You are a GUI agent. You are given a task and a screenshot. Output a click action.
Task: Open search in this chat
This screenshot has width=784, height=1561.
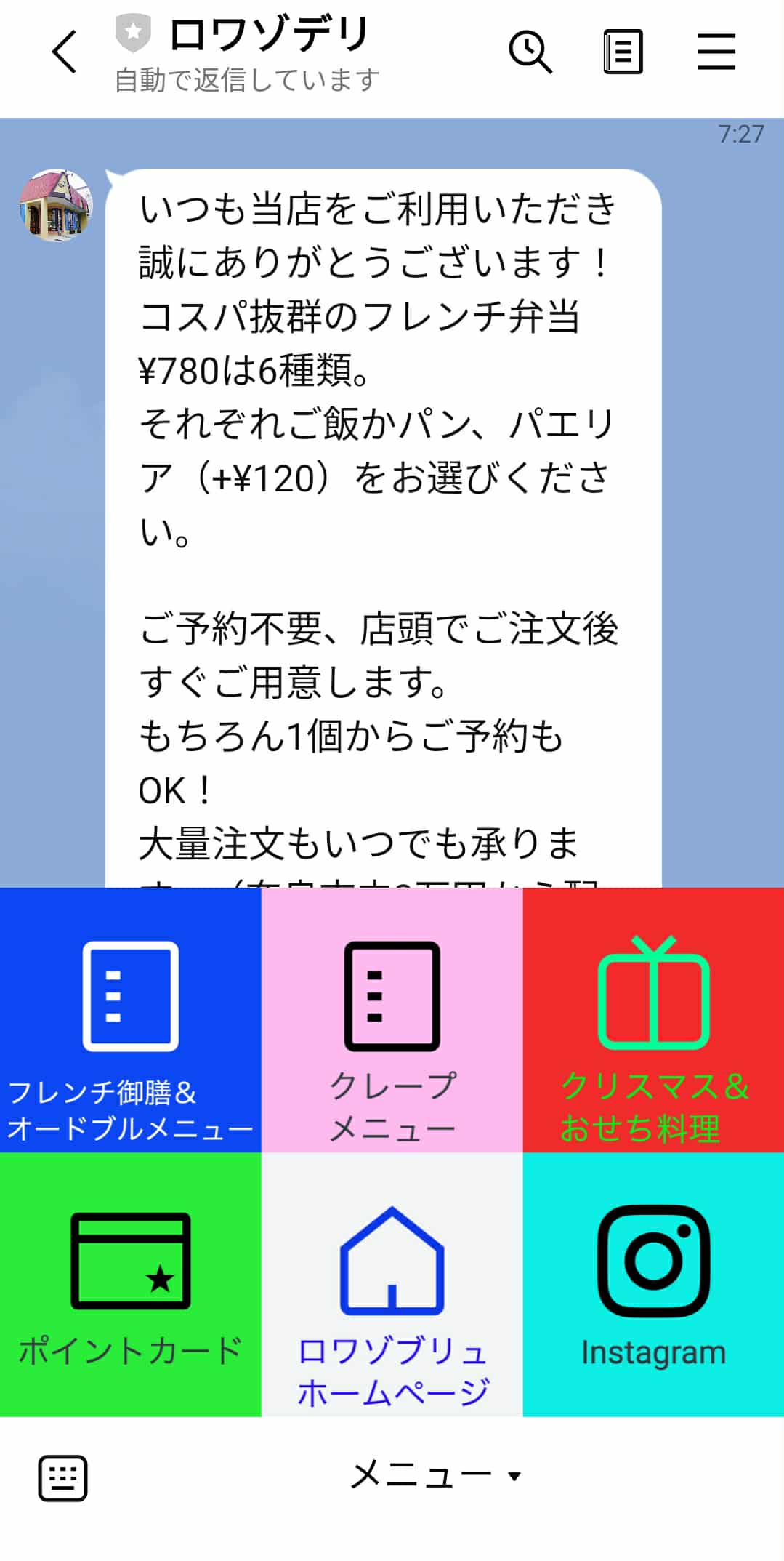(530, 52)
